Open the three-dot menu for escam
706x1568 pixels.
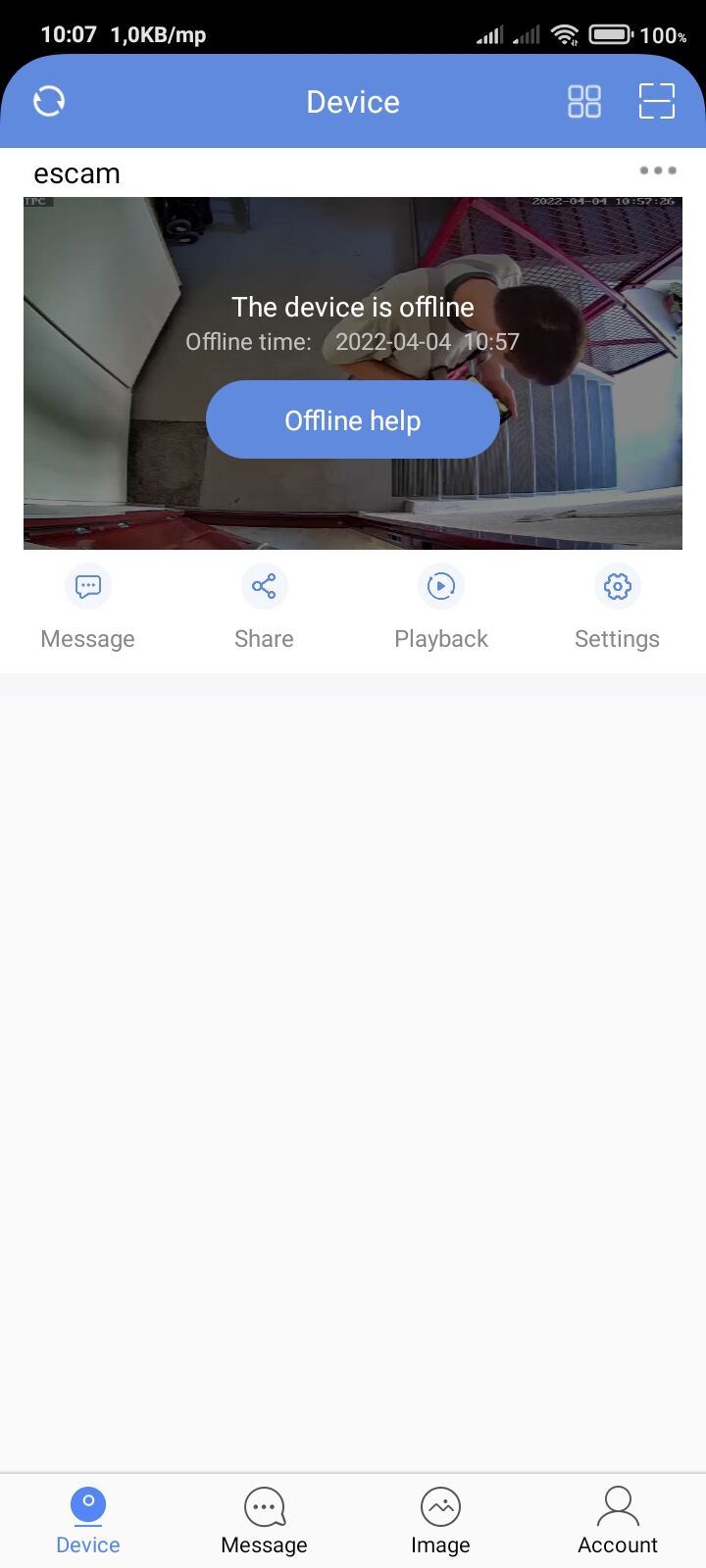658,171
